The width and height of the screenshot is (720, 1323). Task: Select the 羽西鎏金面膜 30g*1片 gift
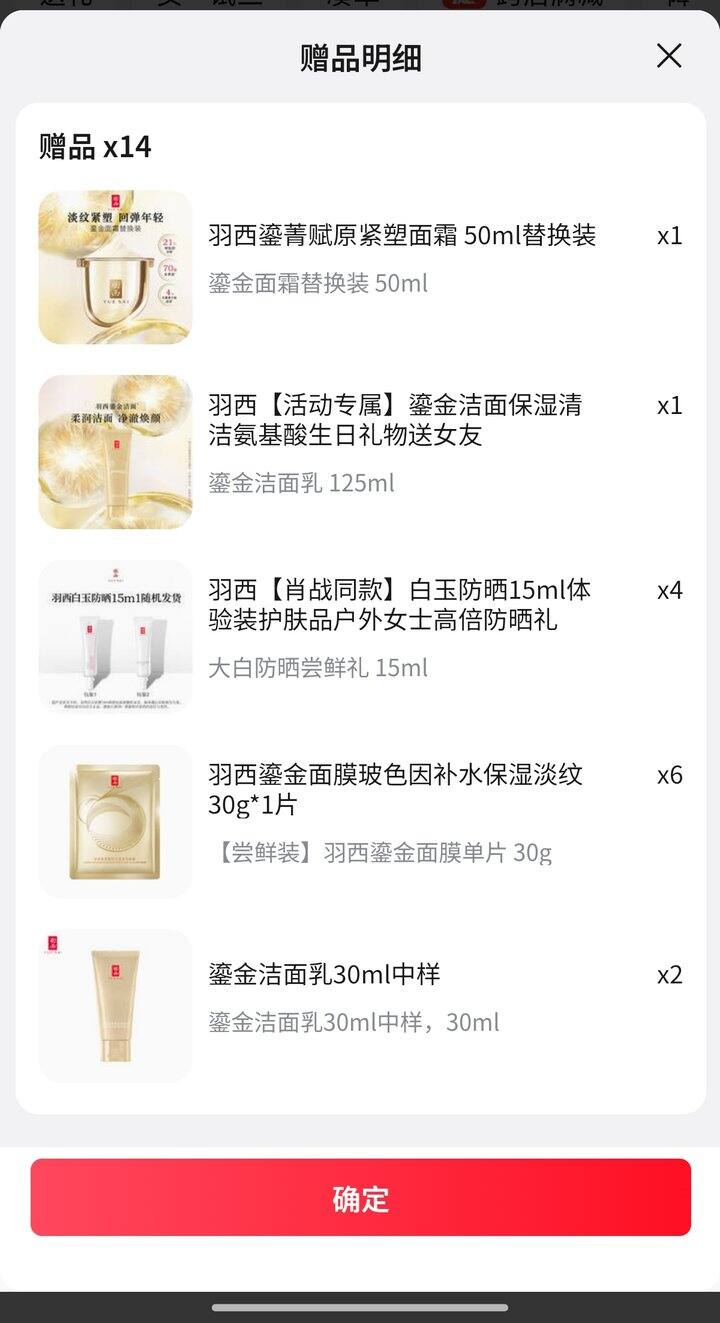(395, 790)
